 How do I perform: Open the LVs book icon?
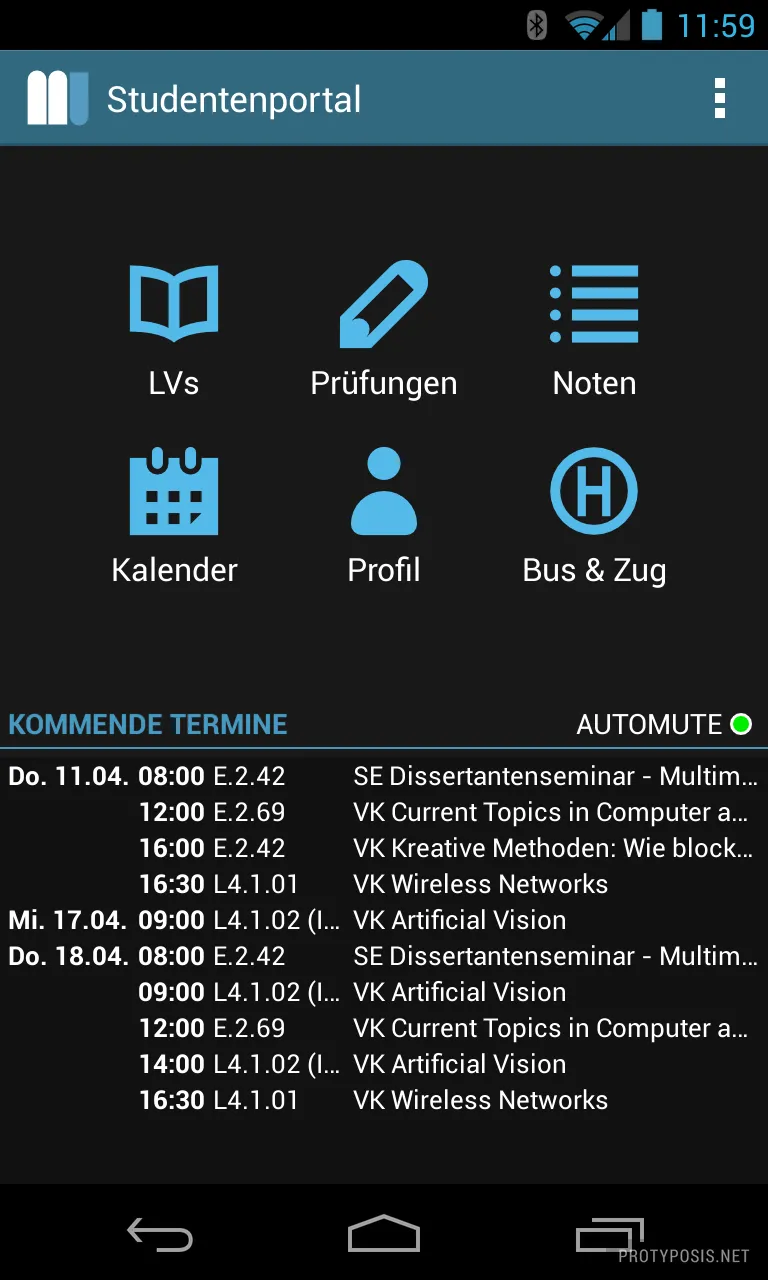pyautogui.click(x=173, y=302)
